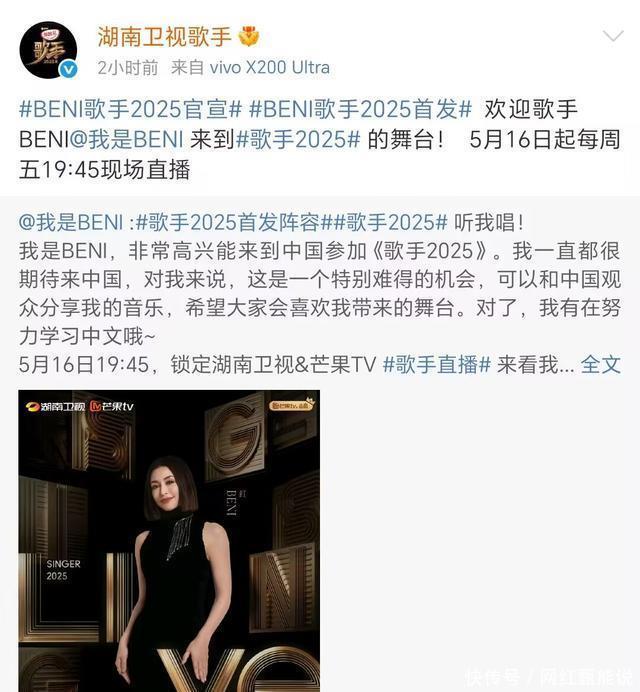Open the 湖南卫视歌手 profile avatar
The image size is (640, 692).
48,50
